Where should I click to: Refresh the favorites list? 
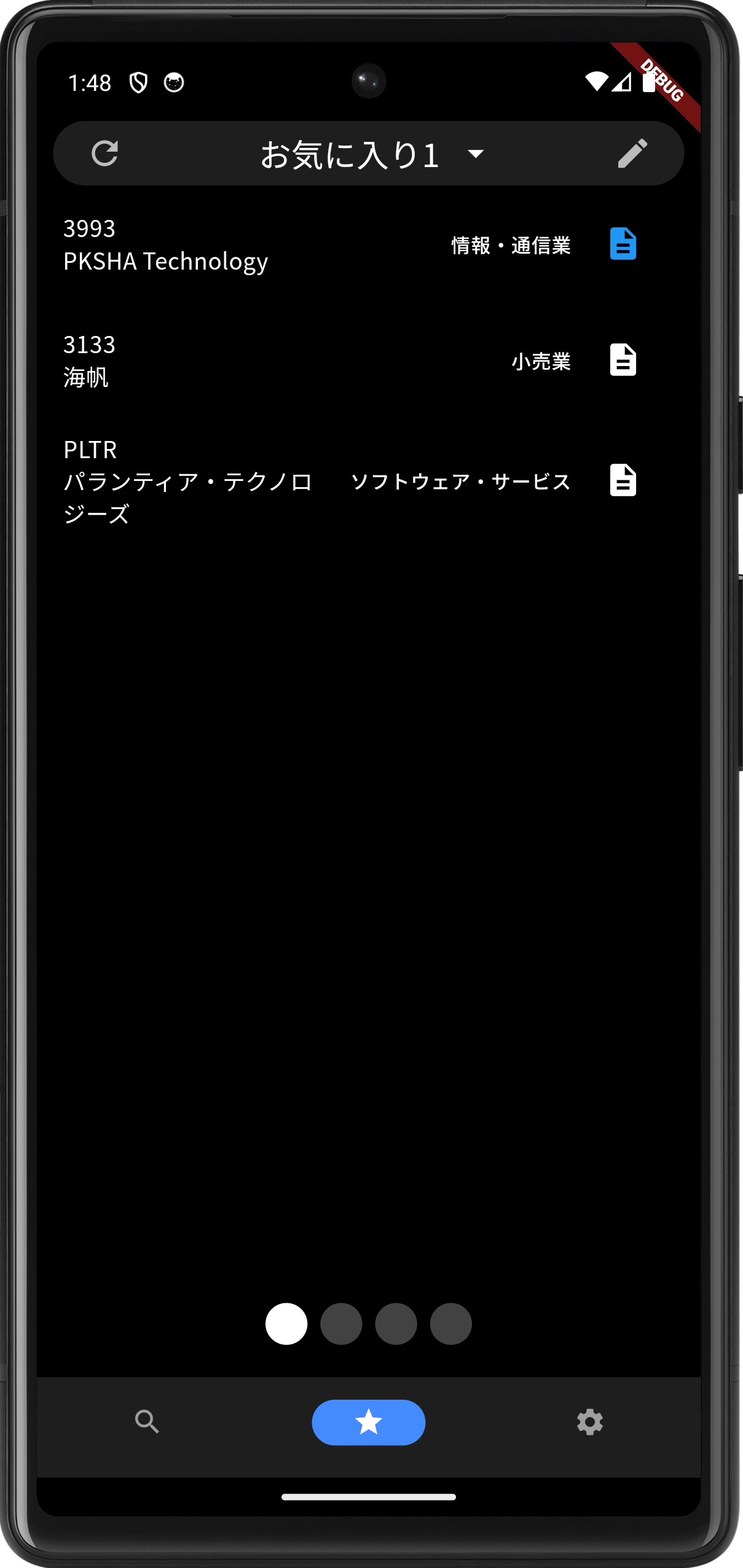(x=104, y=154)
